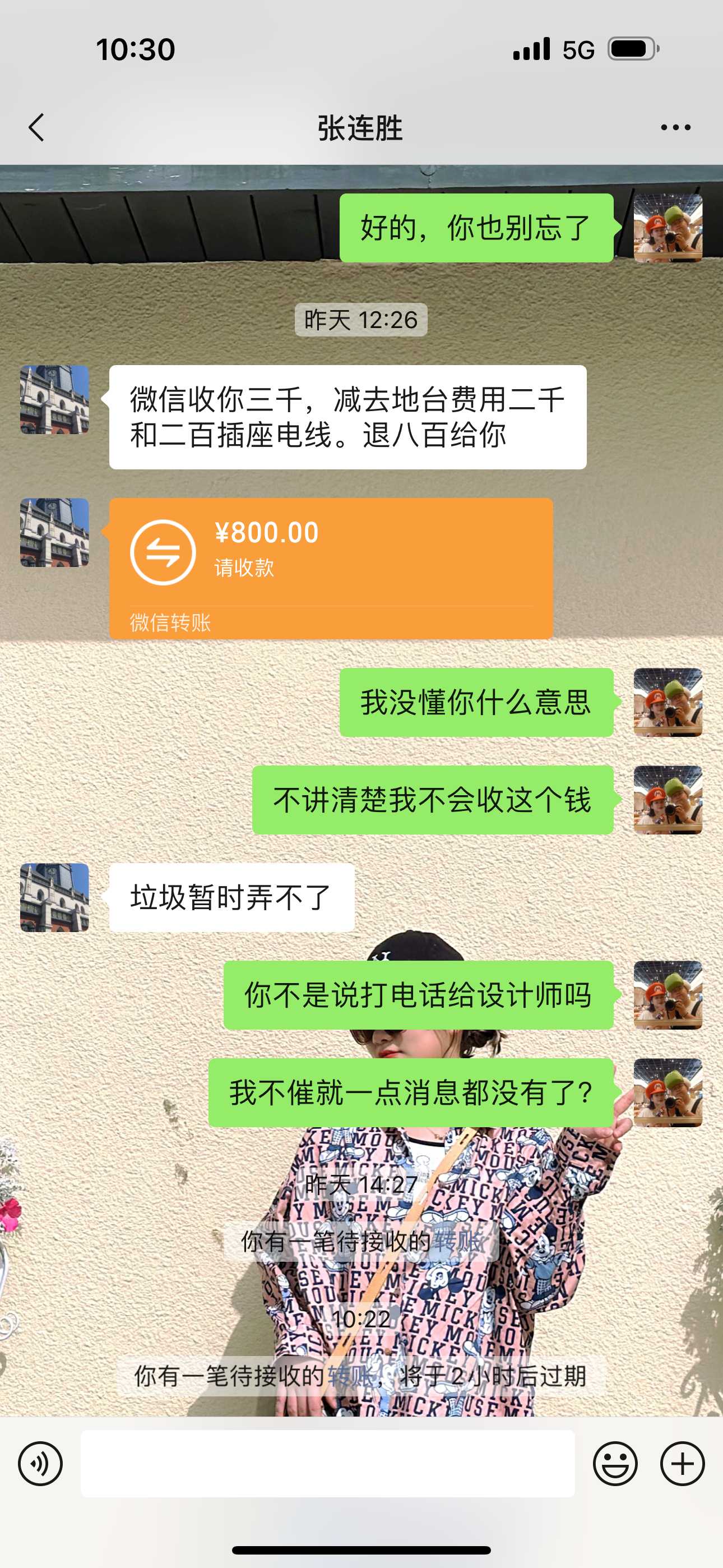Screen dimensions: 723x1568
Task: Open the ¥800.00 WeChat transfer
Action: click(331, 568)
